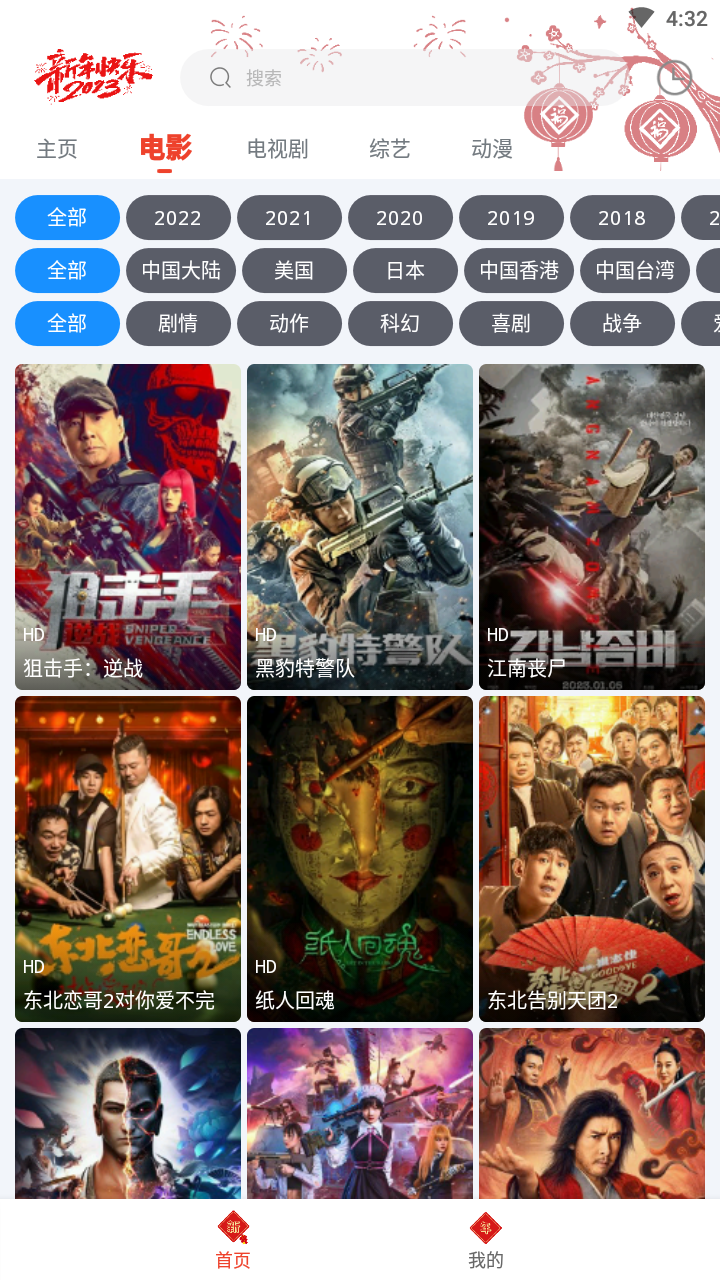Tap the Wi-Fi icon in the status bar
The width and height of the screenshot is (720, 1280).
pyautogui.click(x=642, y=15)
